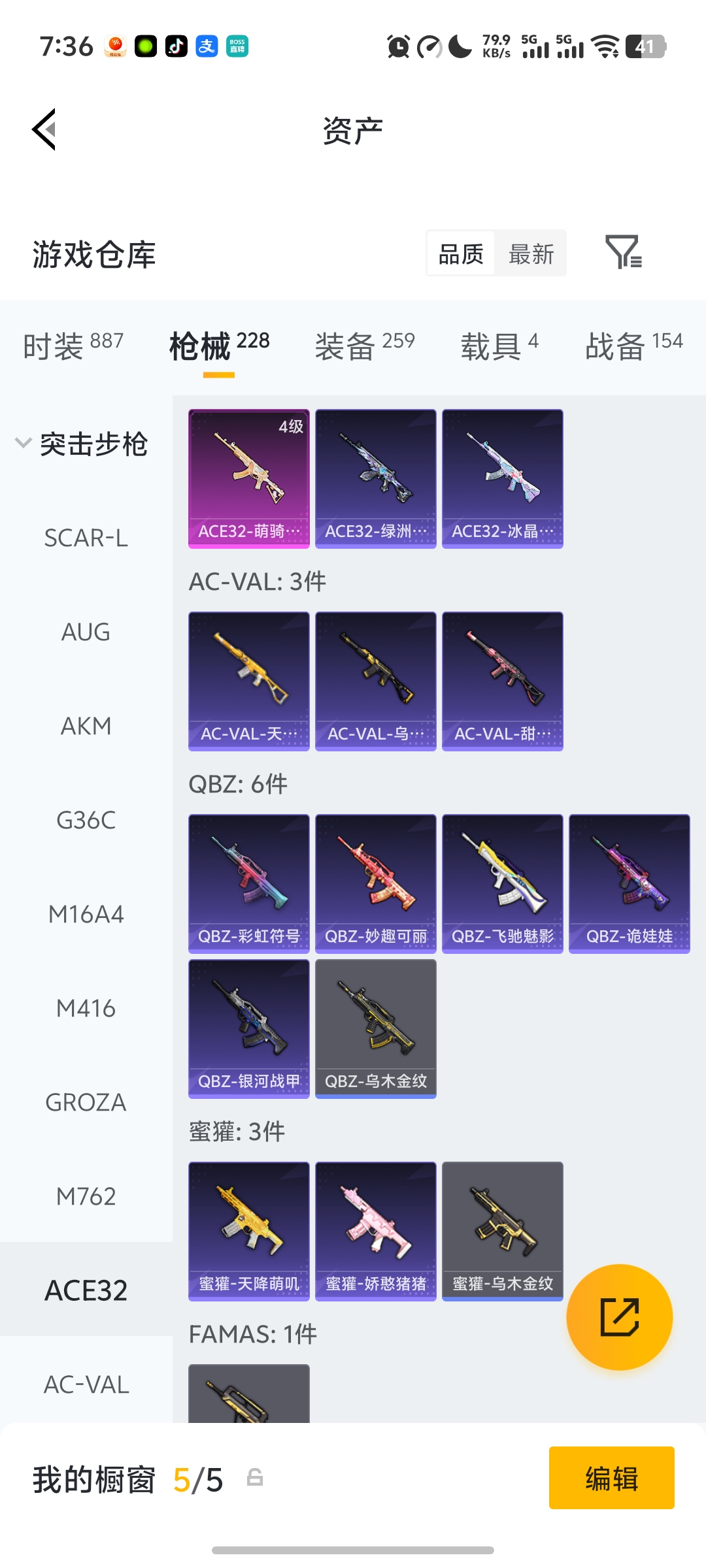
Task: Select the QBZ-彩虹符号 weapon thumbnail
Action: (248, 882)
